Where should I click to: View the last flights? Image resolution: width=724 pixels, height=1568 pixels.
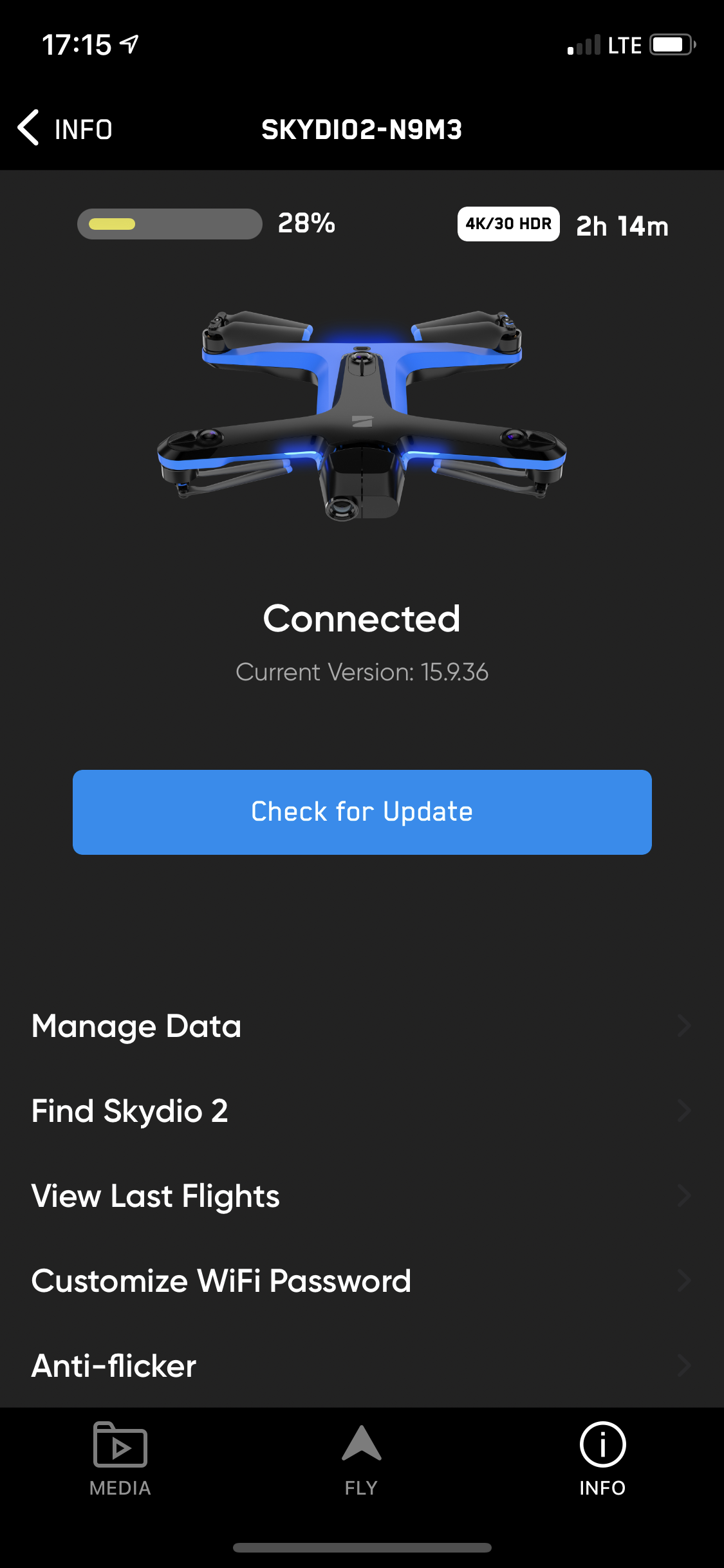(x=360, y=1196)
